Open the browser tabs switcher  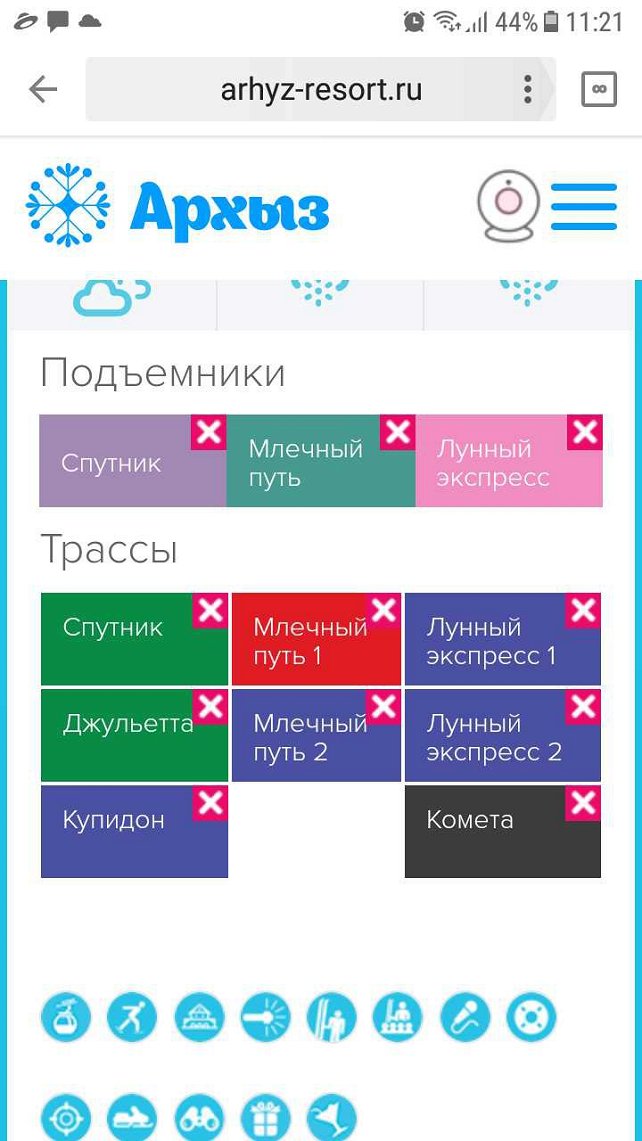tap(599, 90)
